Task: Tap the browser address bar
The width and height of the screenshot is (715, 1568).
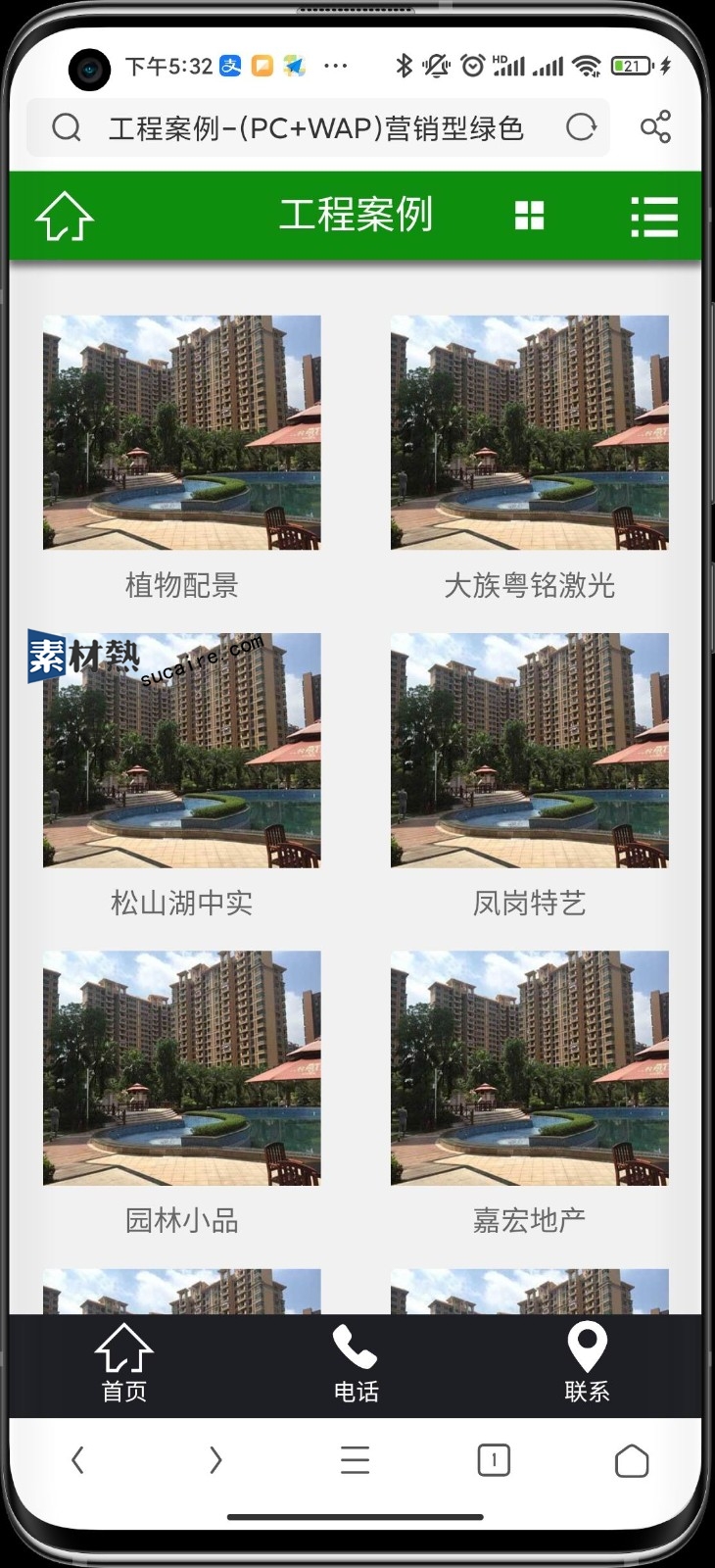Action: click(x=315, y=128)
